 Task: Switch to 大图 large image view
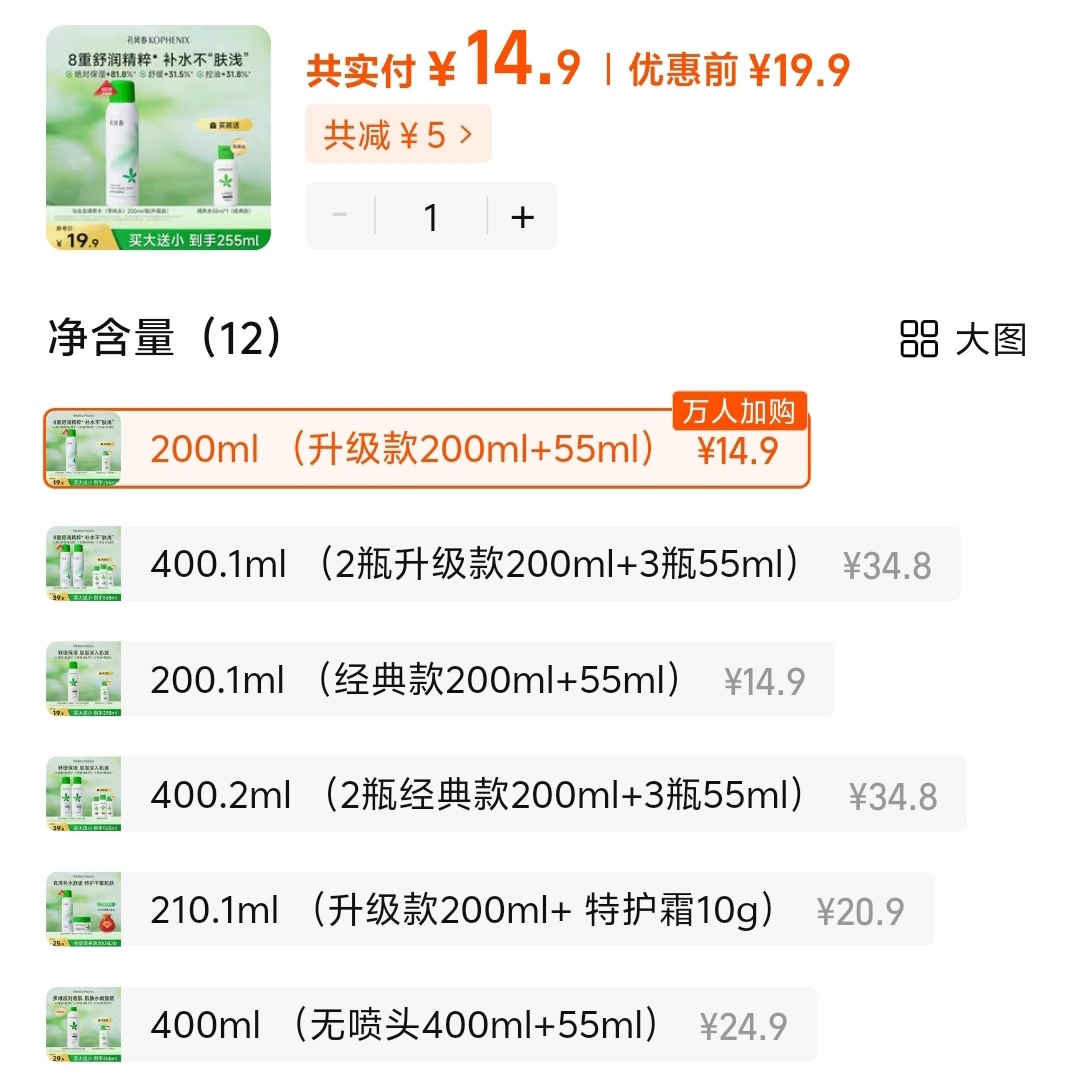[963, 340]
